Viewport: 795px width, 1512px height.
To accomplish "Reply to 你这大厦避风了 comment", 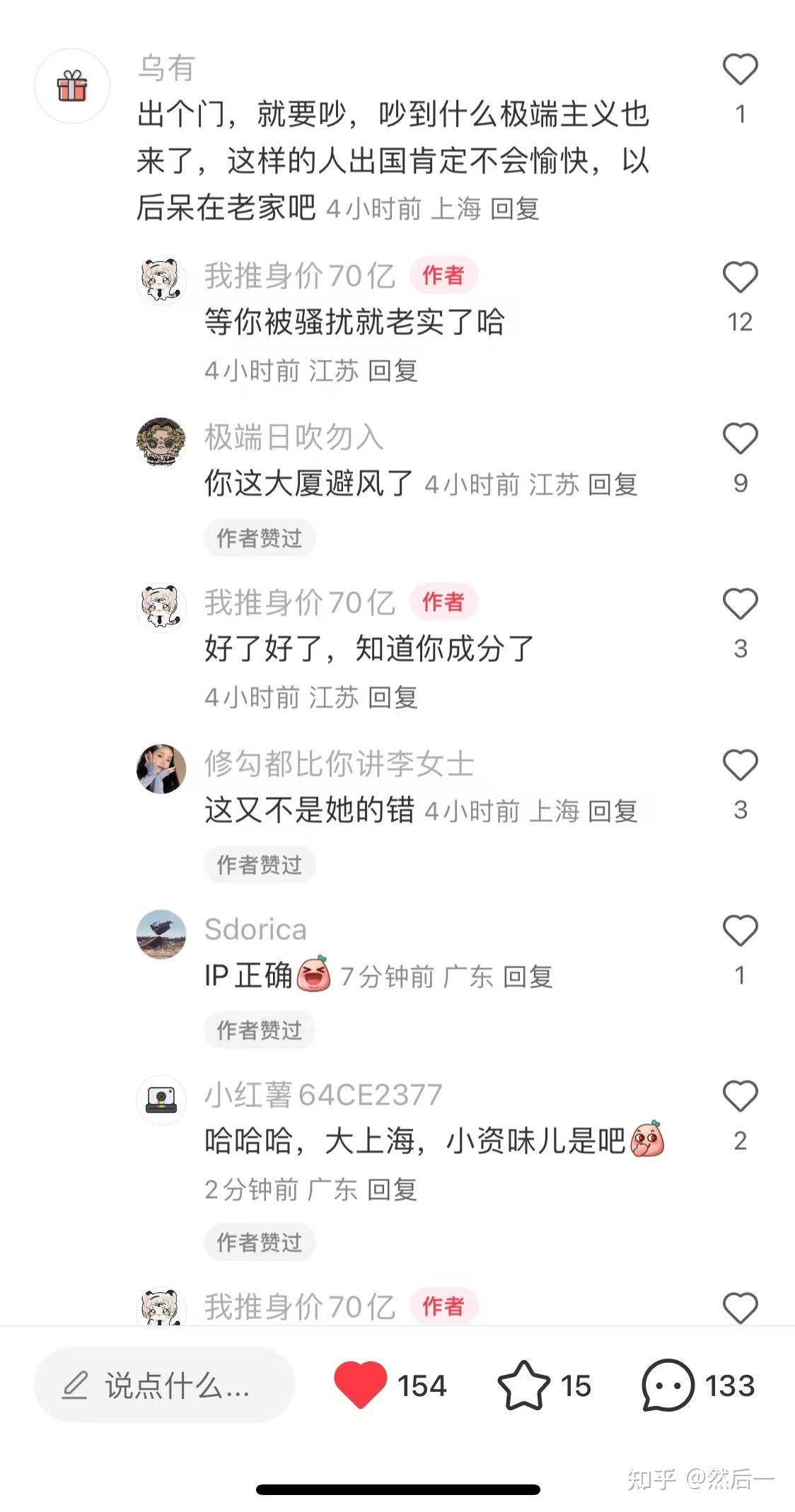I will tap(613, 484).
